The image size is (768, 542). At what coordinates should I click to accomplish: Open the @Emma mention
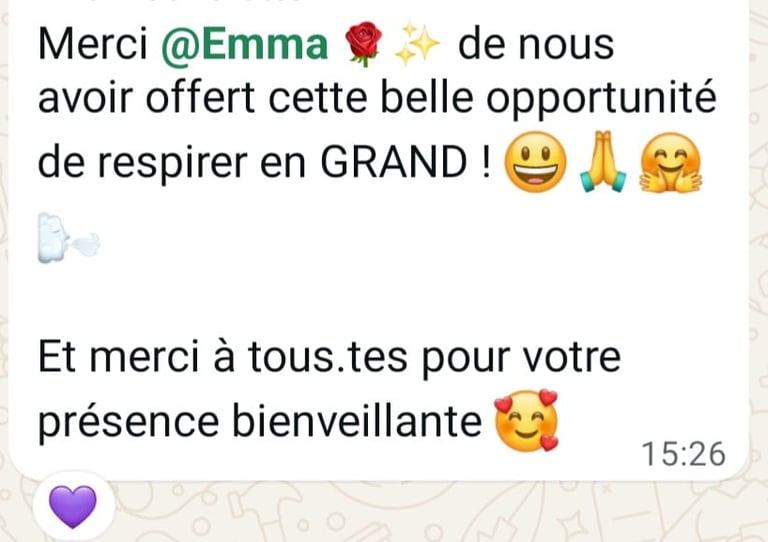click(244, 46)
